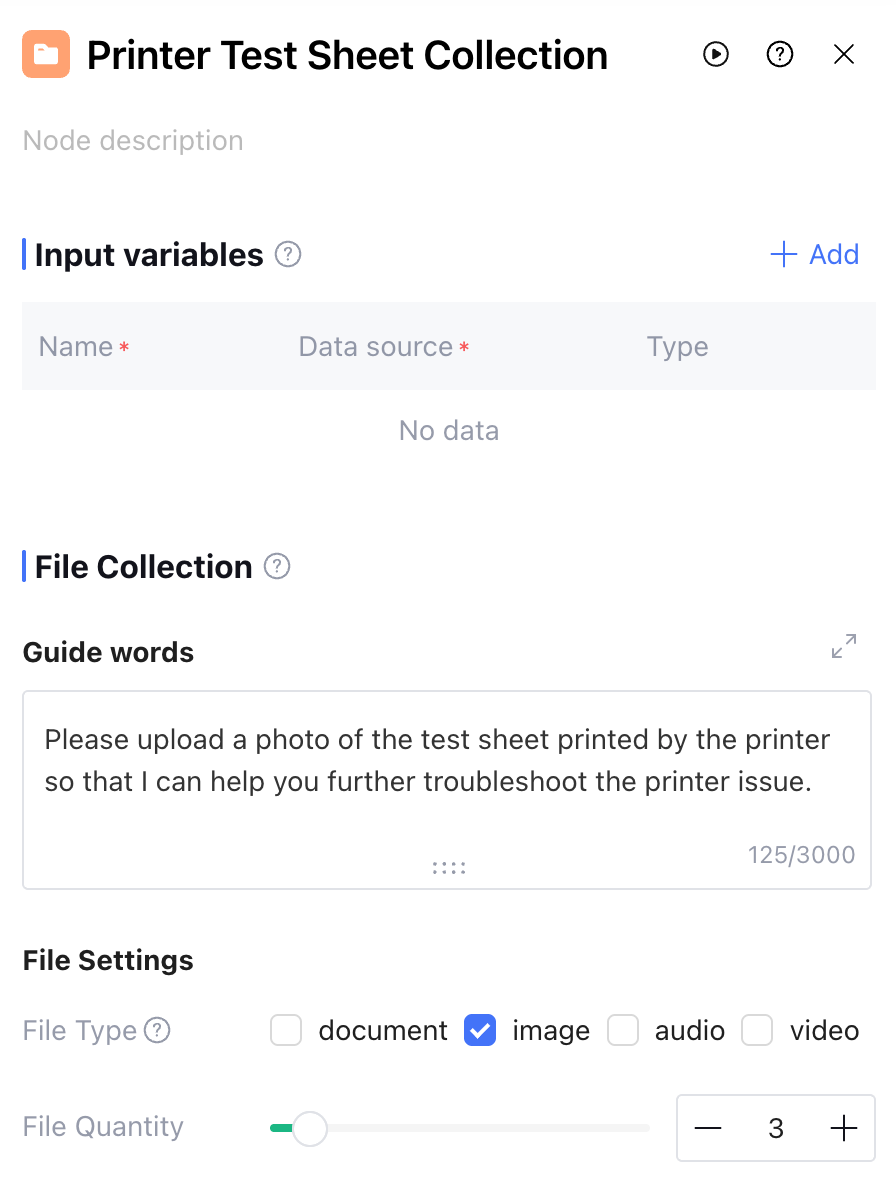Show the File Type help tooltip
Viewport: 896px width, 1190px height.
(x=157, y=1030)
